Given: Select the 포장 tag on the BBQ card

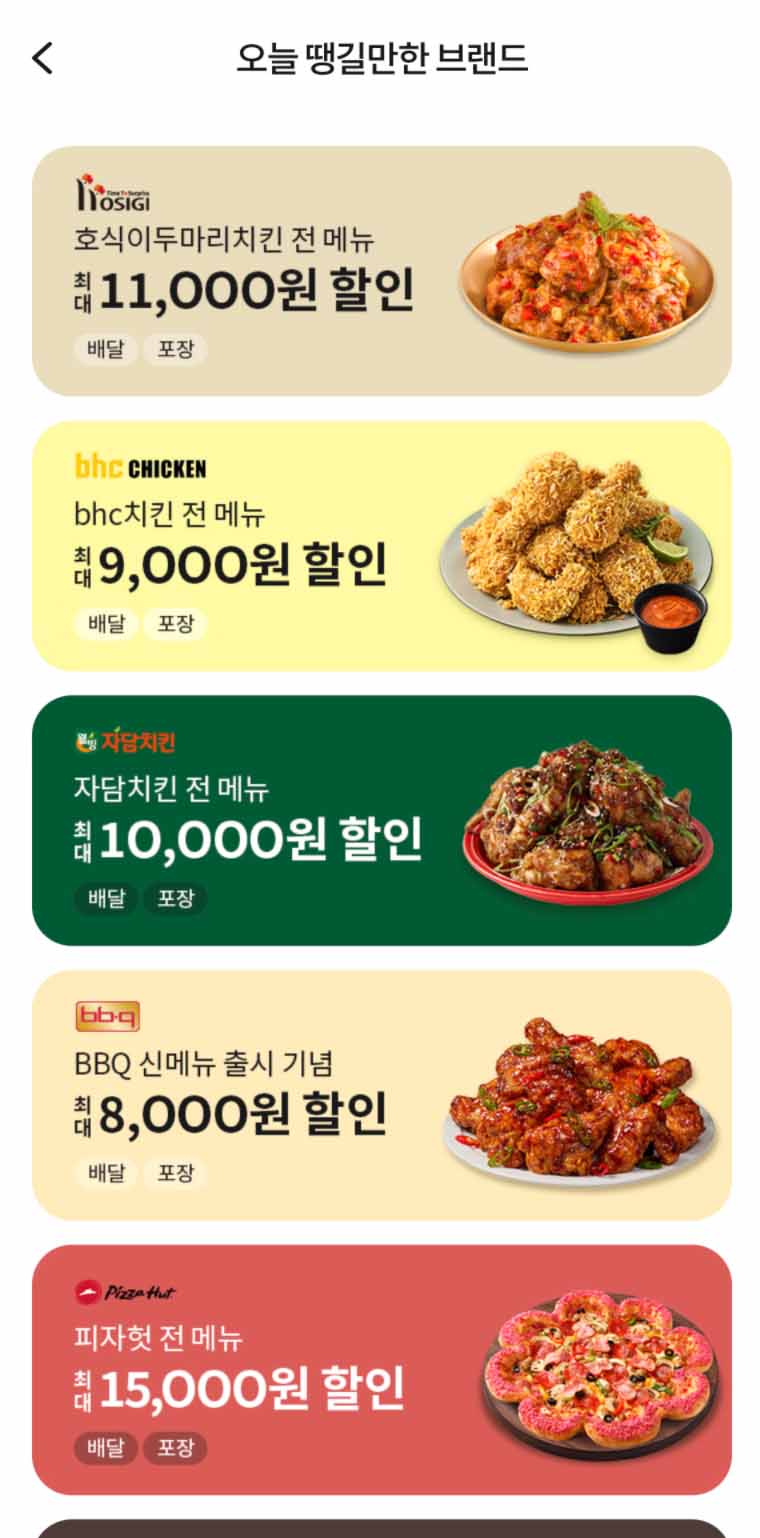Looking at the screenshot, I should pos(176,1173).
